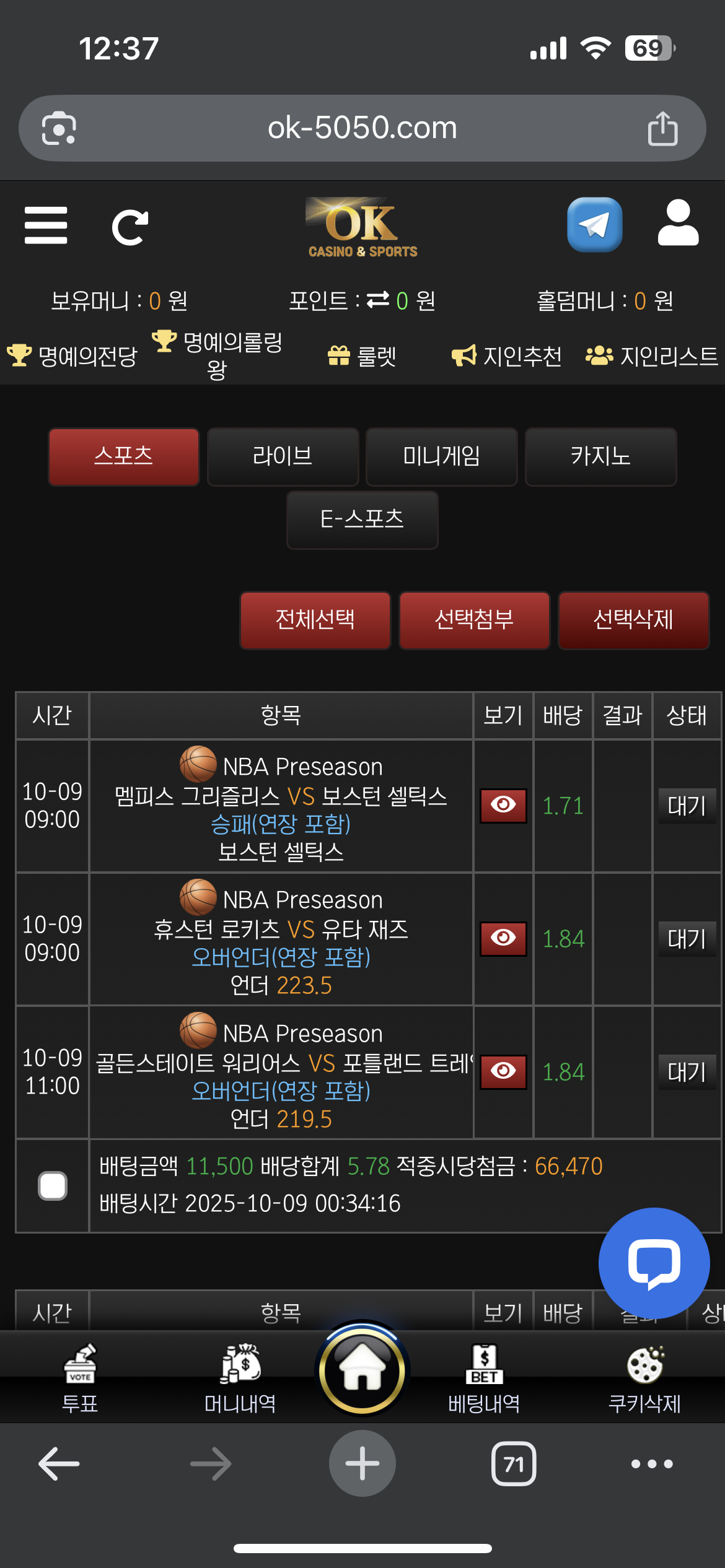Switch to the 카지노 tab
Image resolution: width=725 pixels, height=1568 pixels.
pos(600,456)
